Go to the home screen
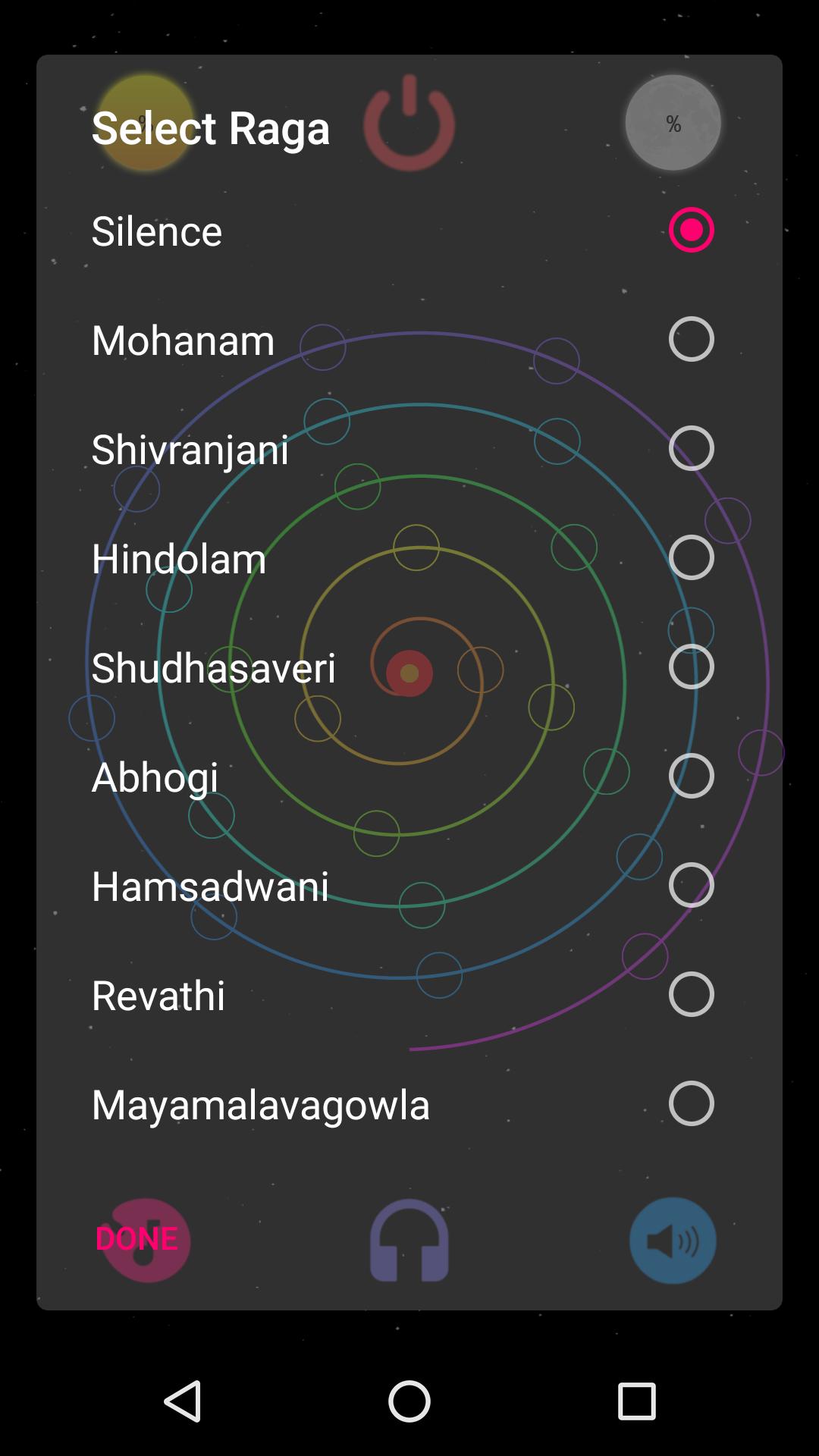The image size is (819, 1456). pos(409,1401)
